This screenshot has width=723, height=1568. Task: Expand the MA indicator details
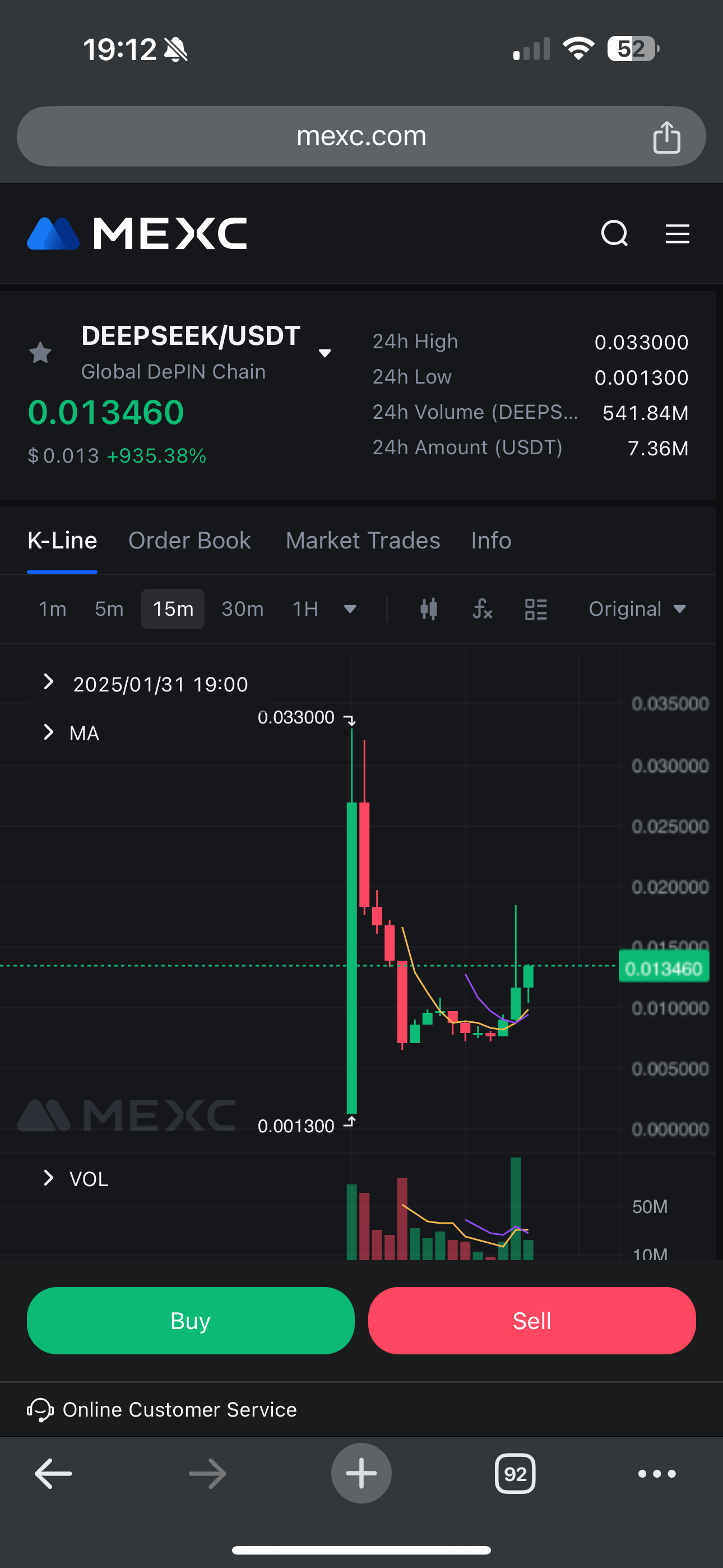(49, 732)
